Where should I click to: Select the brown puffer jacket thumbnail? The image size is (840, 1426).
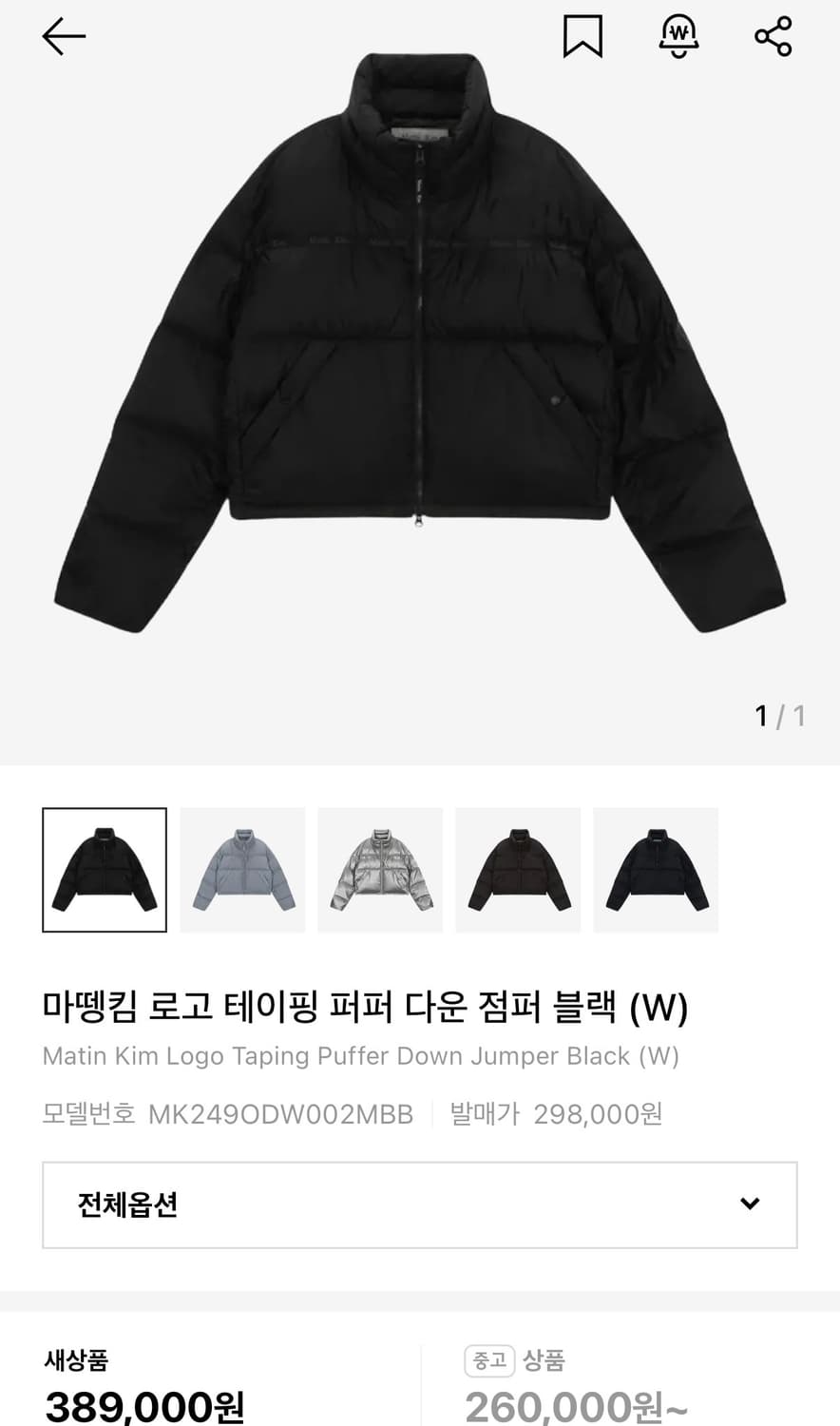coord(518,870)
